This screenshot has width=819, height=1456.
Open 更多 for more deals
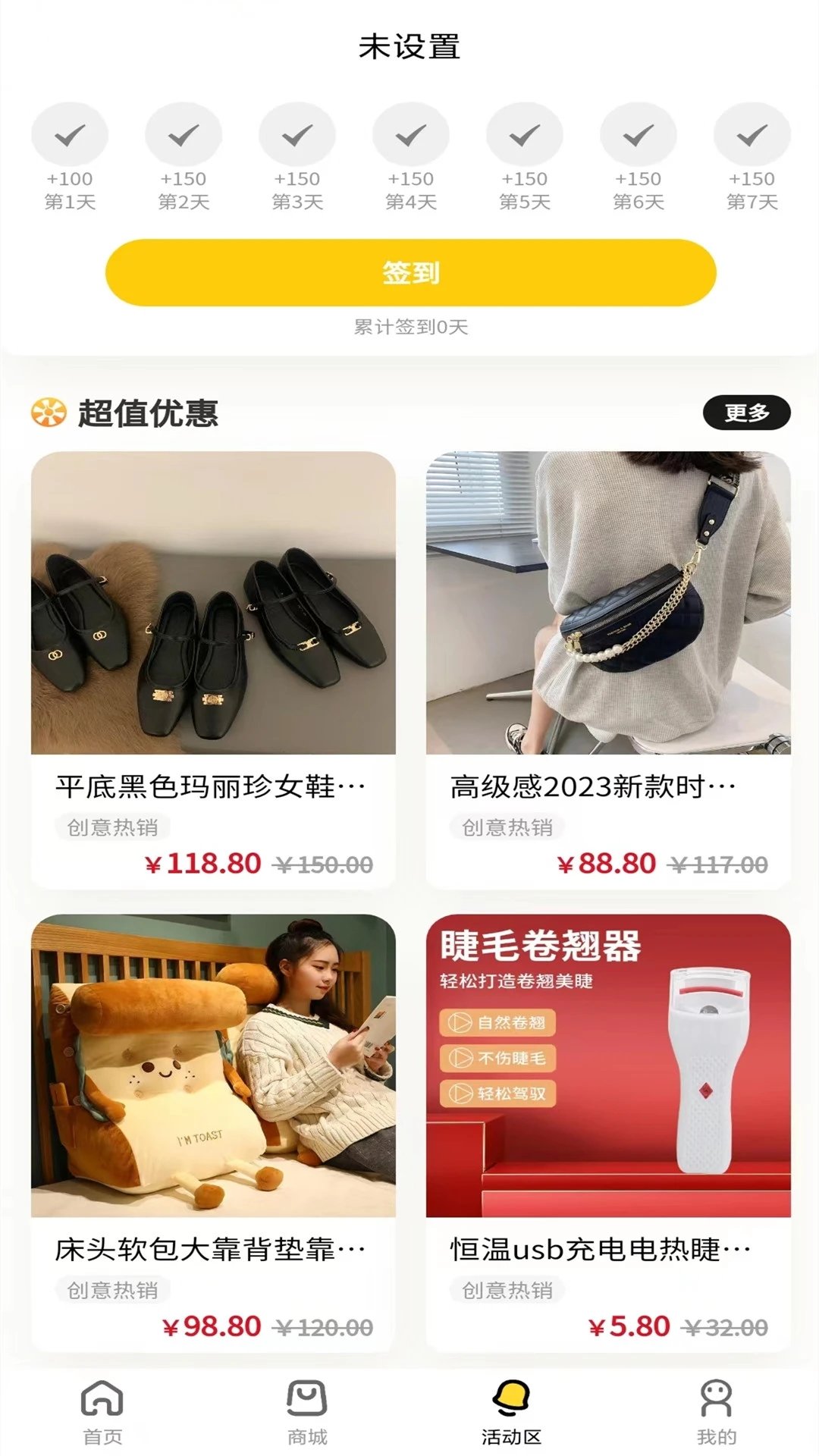(x=746, y=413)
